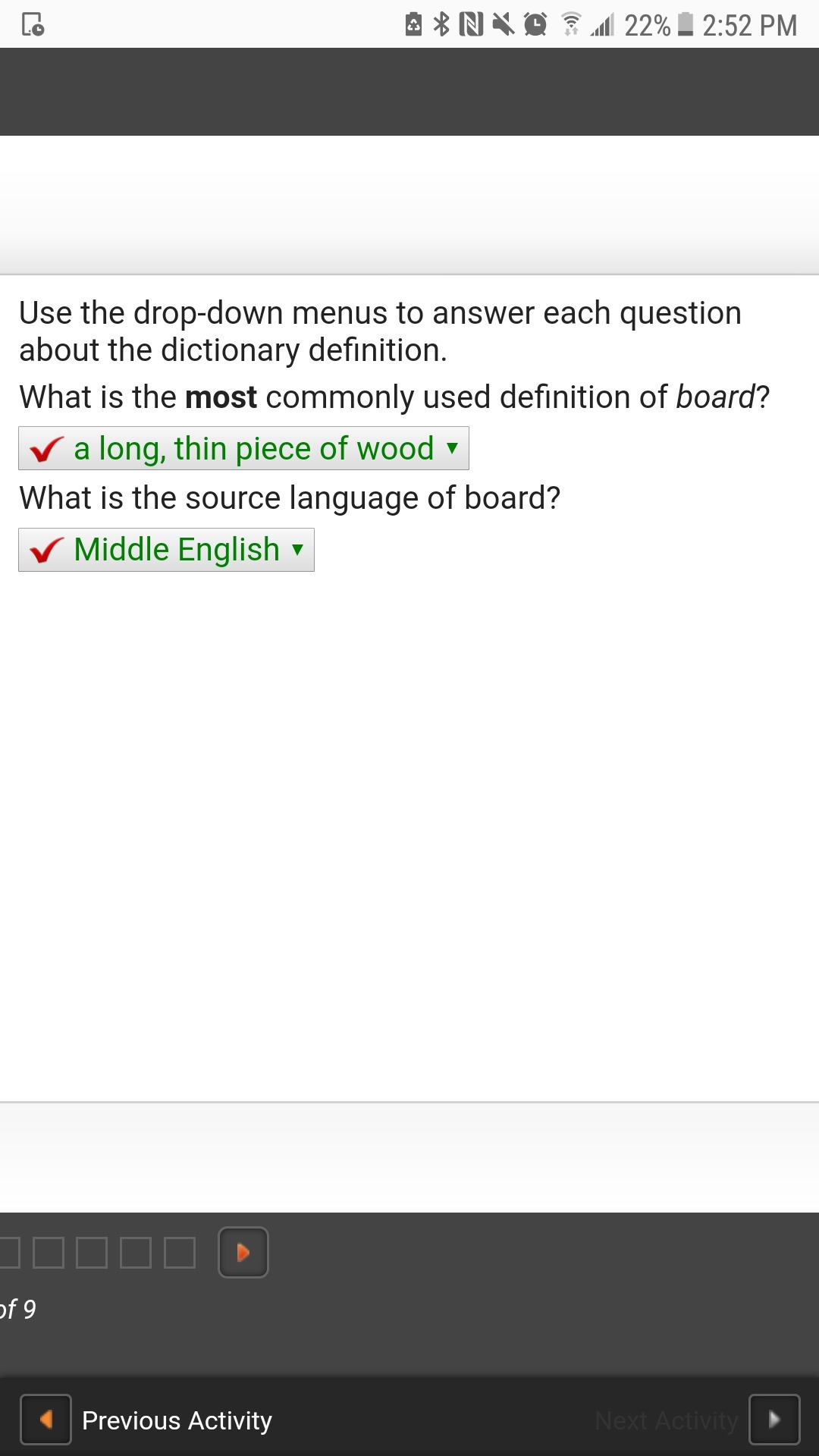Tap the orange next-page arrow button

point(243,1252)
